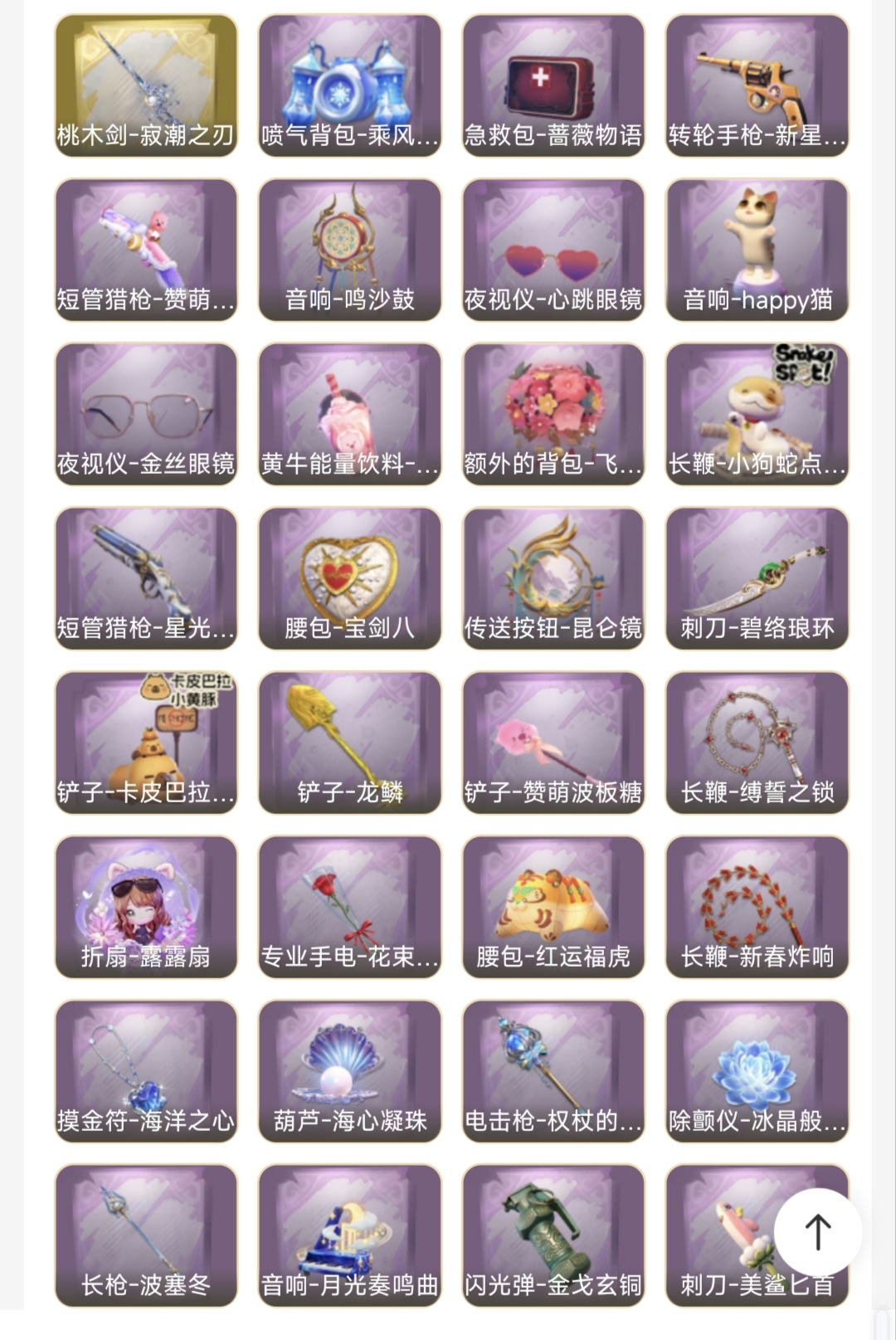The width and height of the screenshot is (896, 1340).
Task: Tap the scroll-to-top arrow button
Action: click(x=818, y=1232)
